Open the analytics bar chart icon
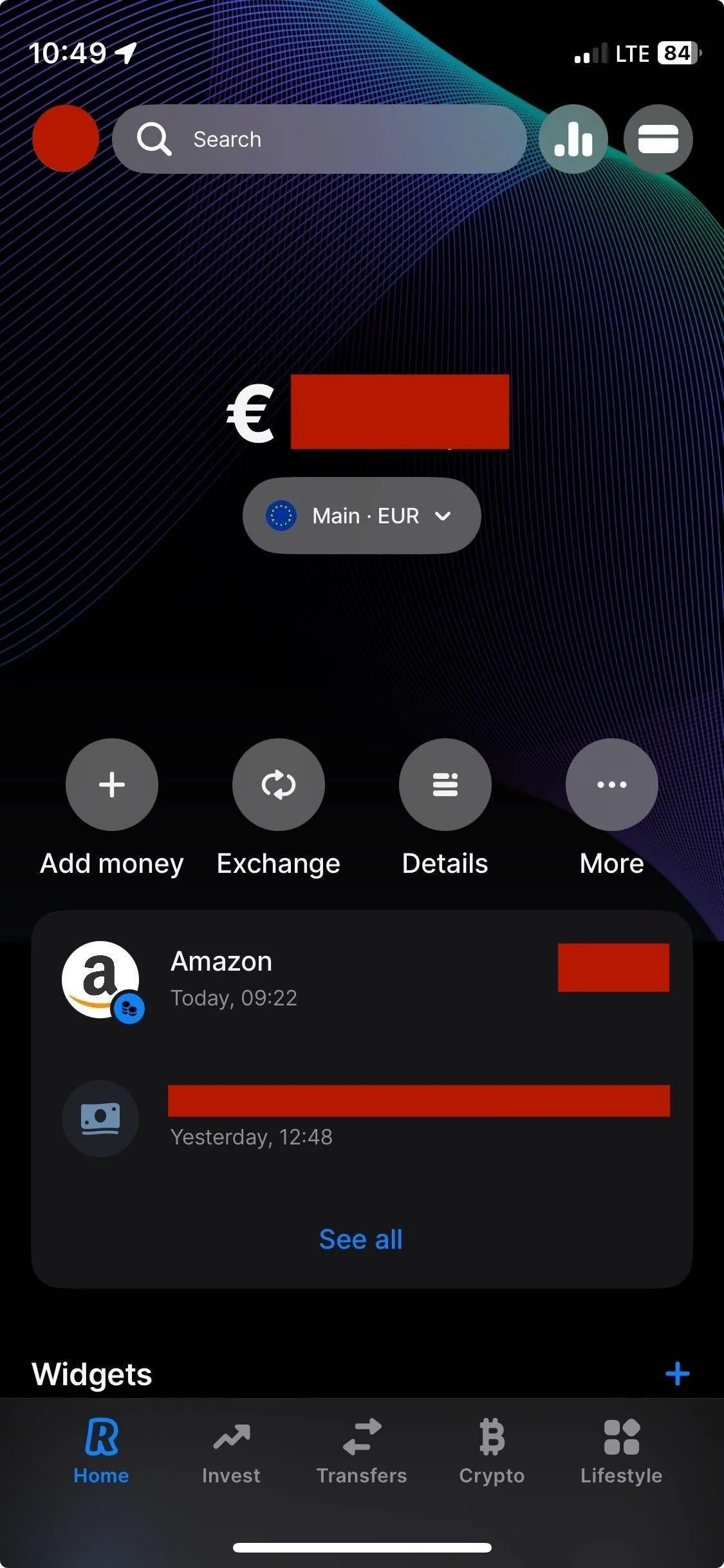Viewport: 724px width, 1568px height. point(573,139)
